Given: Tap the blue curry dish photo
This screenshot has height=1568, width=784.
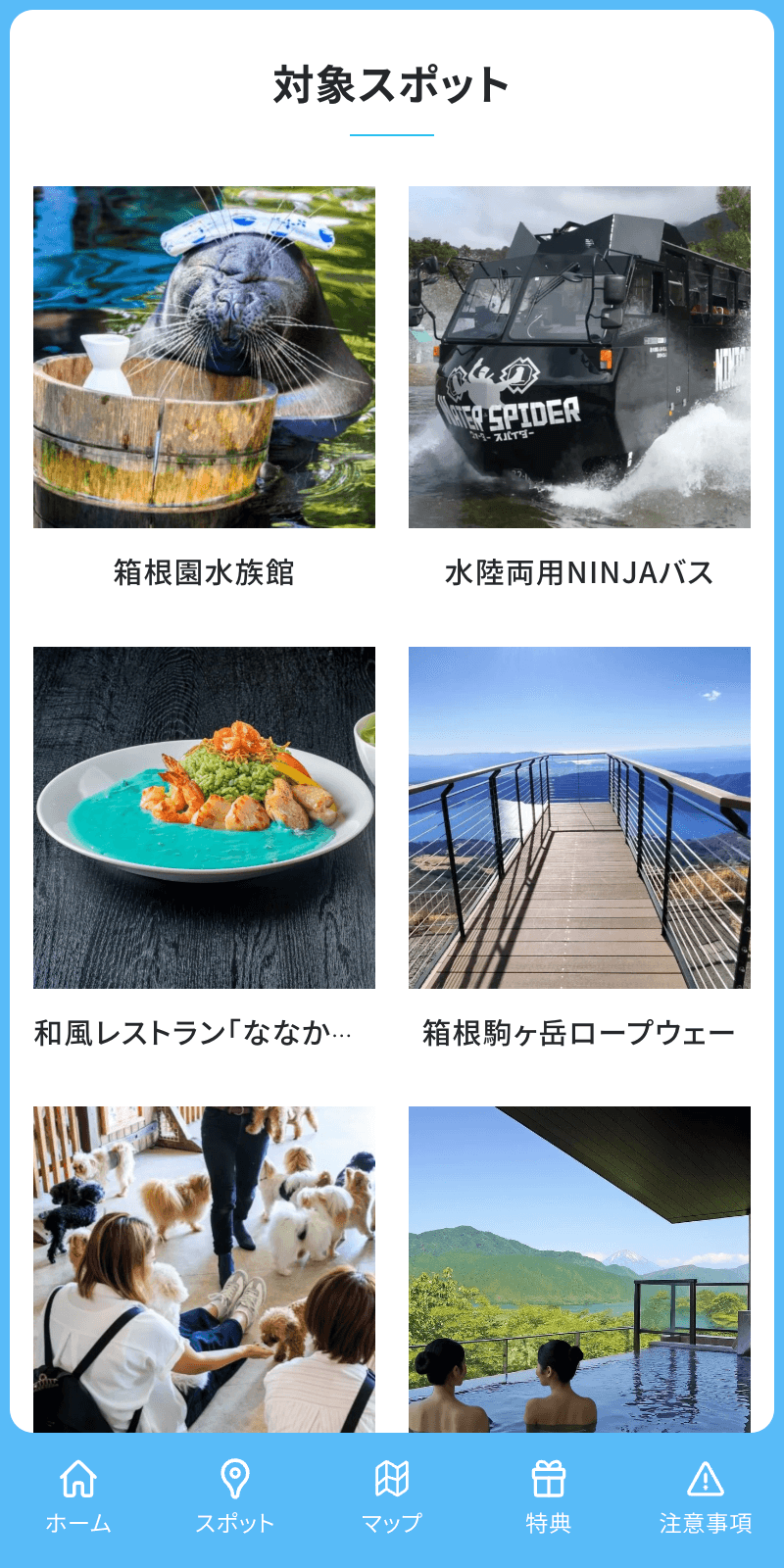Looking at the screenshot, I should coord(204,815).
